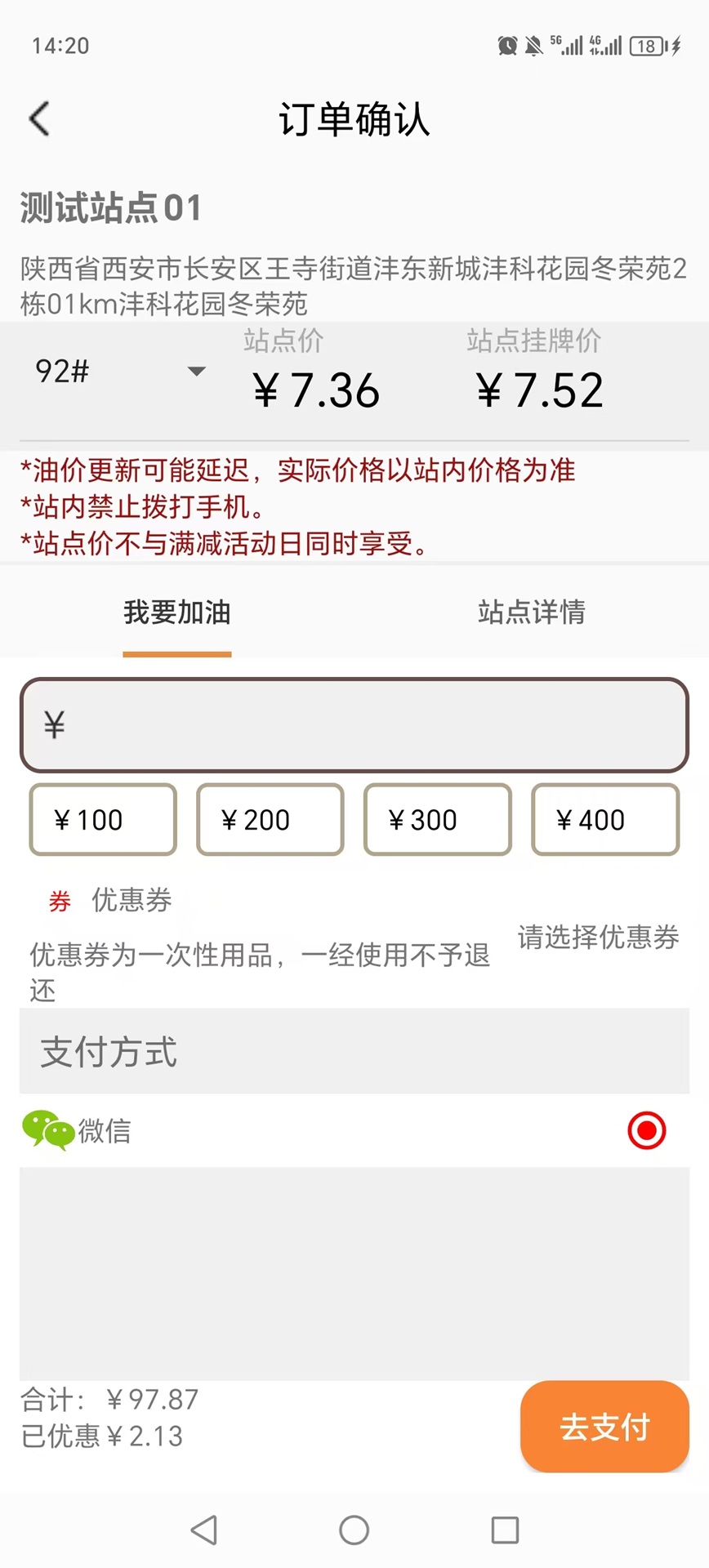Click the ¥ amount input field
Viewport: 709px width, 1568px height.
tap(354, 724)
